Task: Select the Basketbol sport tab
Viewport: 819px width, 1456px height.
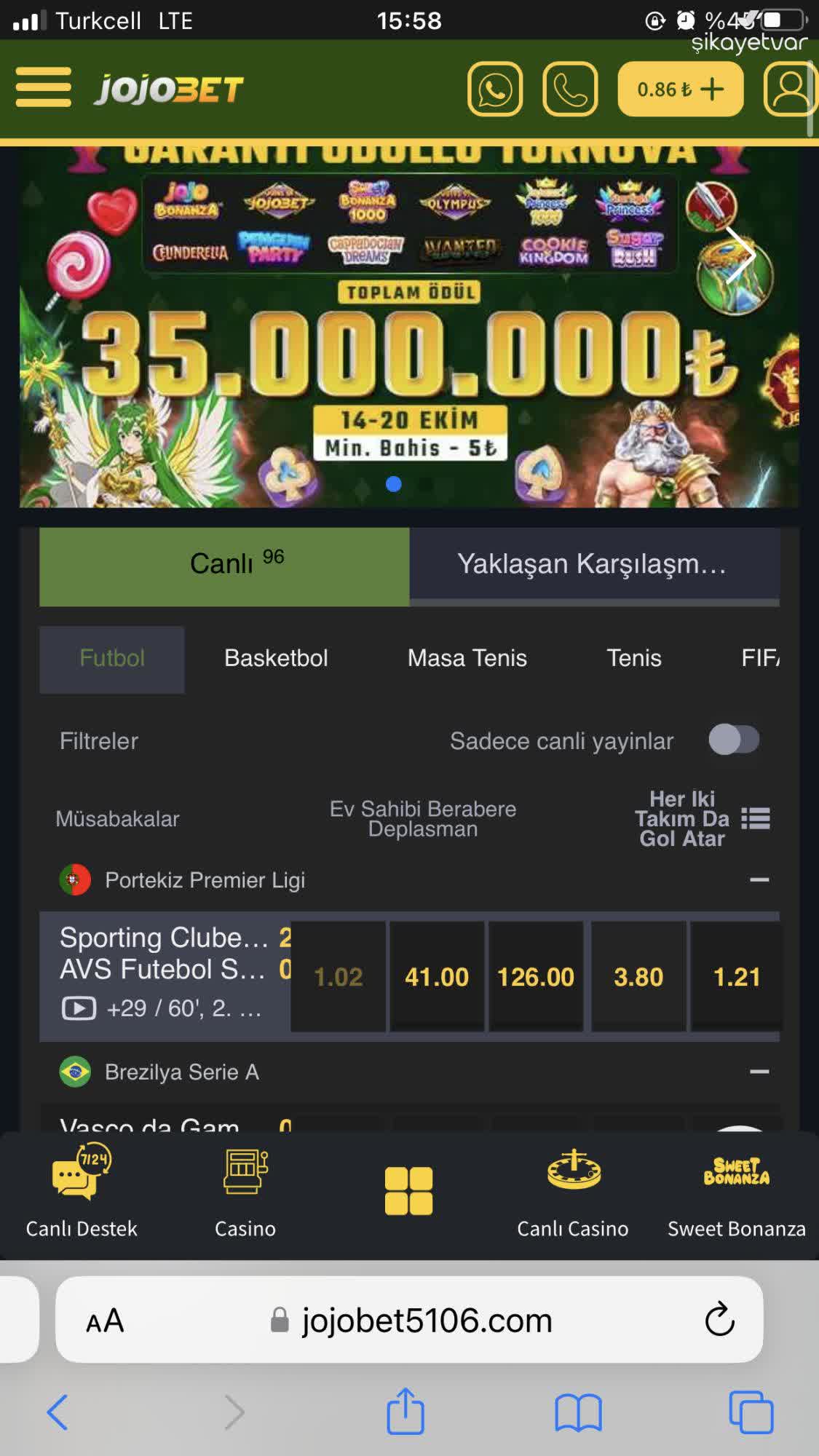Action: point(276,658)
